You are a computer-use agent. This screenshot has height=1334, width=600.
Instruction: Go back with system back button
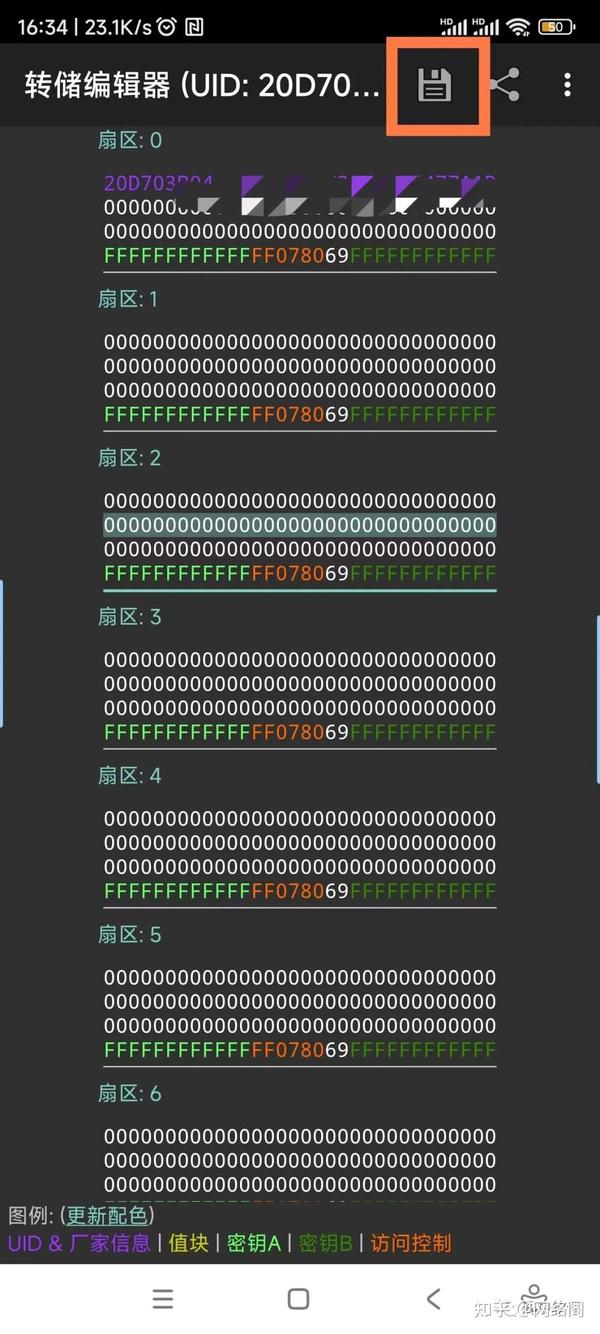point(433,1298)
